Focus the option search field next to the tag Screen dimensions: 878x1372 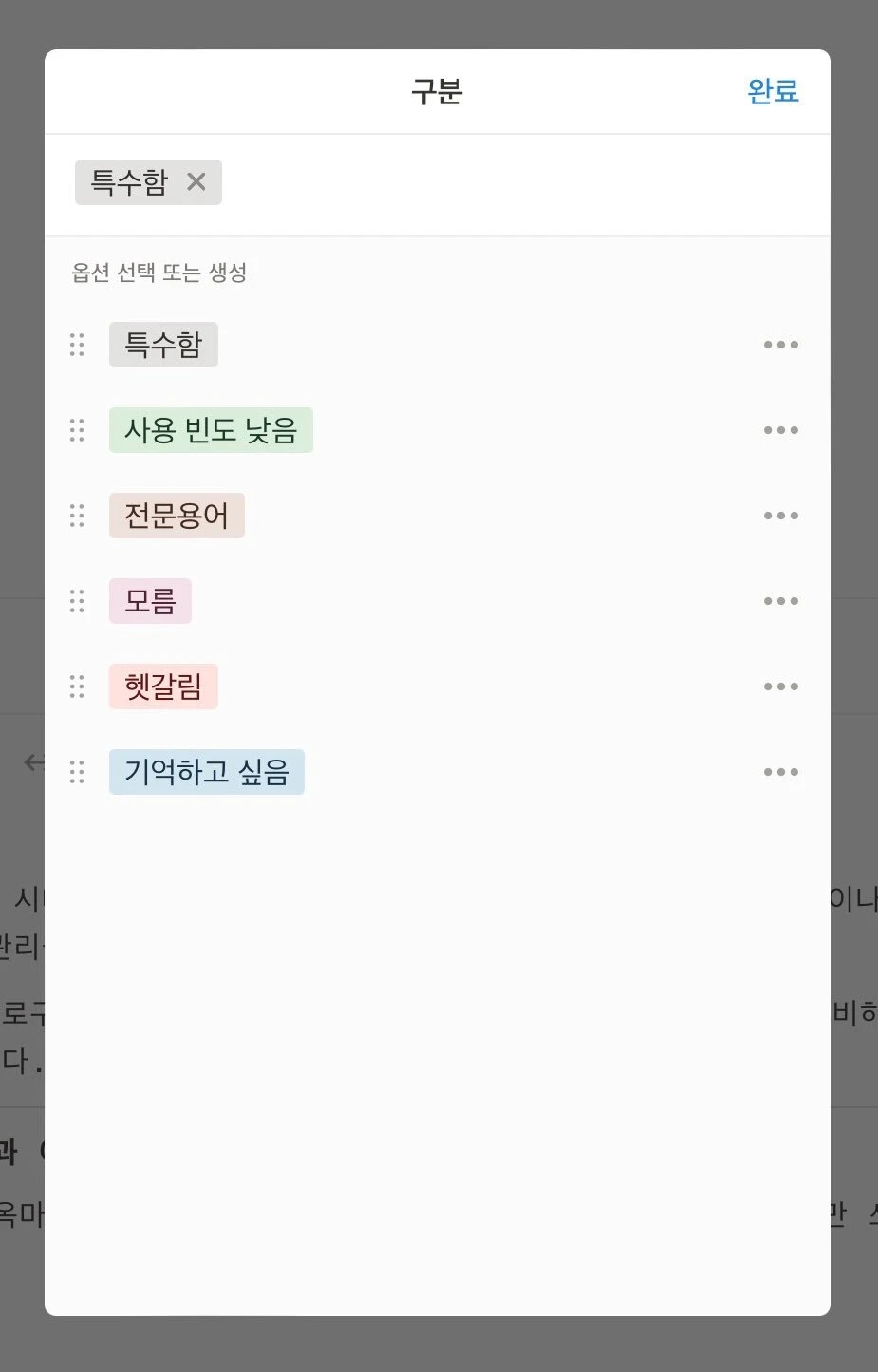tap(513, 182)
